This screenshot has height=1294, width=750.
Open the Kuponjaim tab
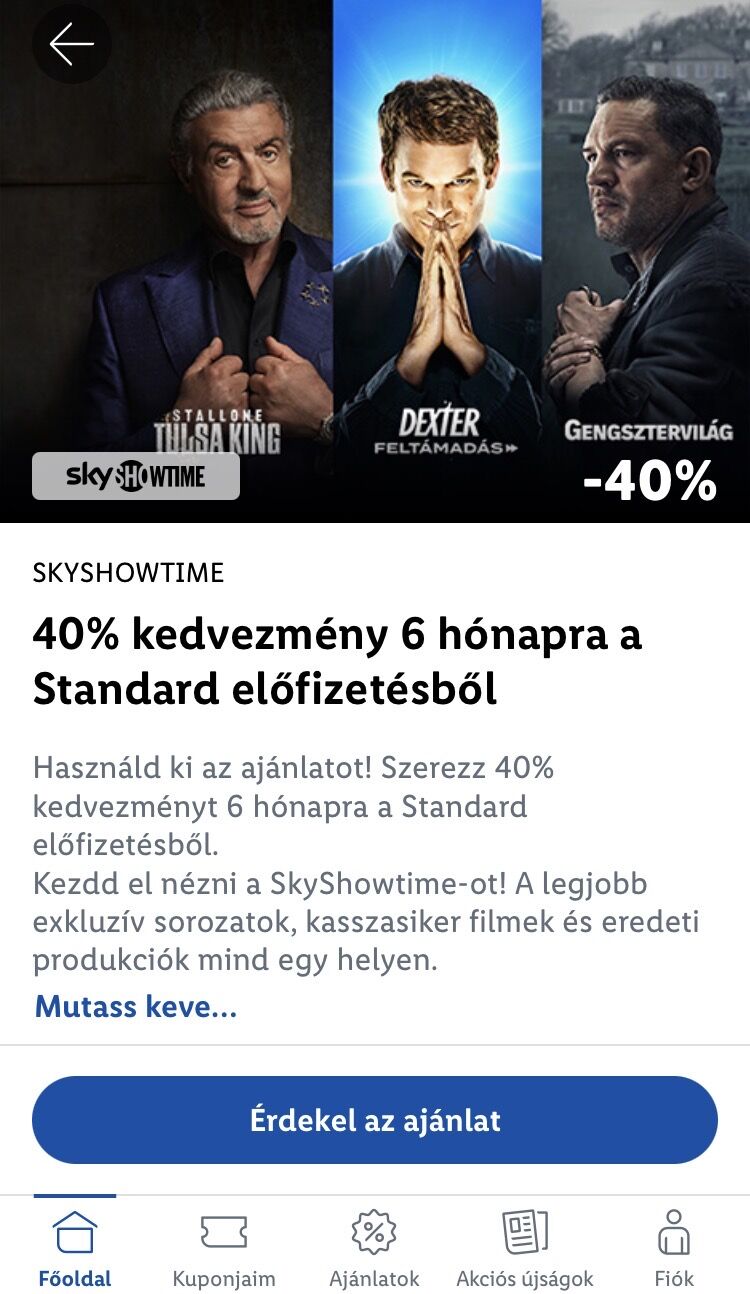[x=224, y=1247]
